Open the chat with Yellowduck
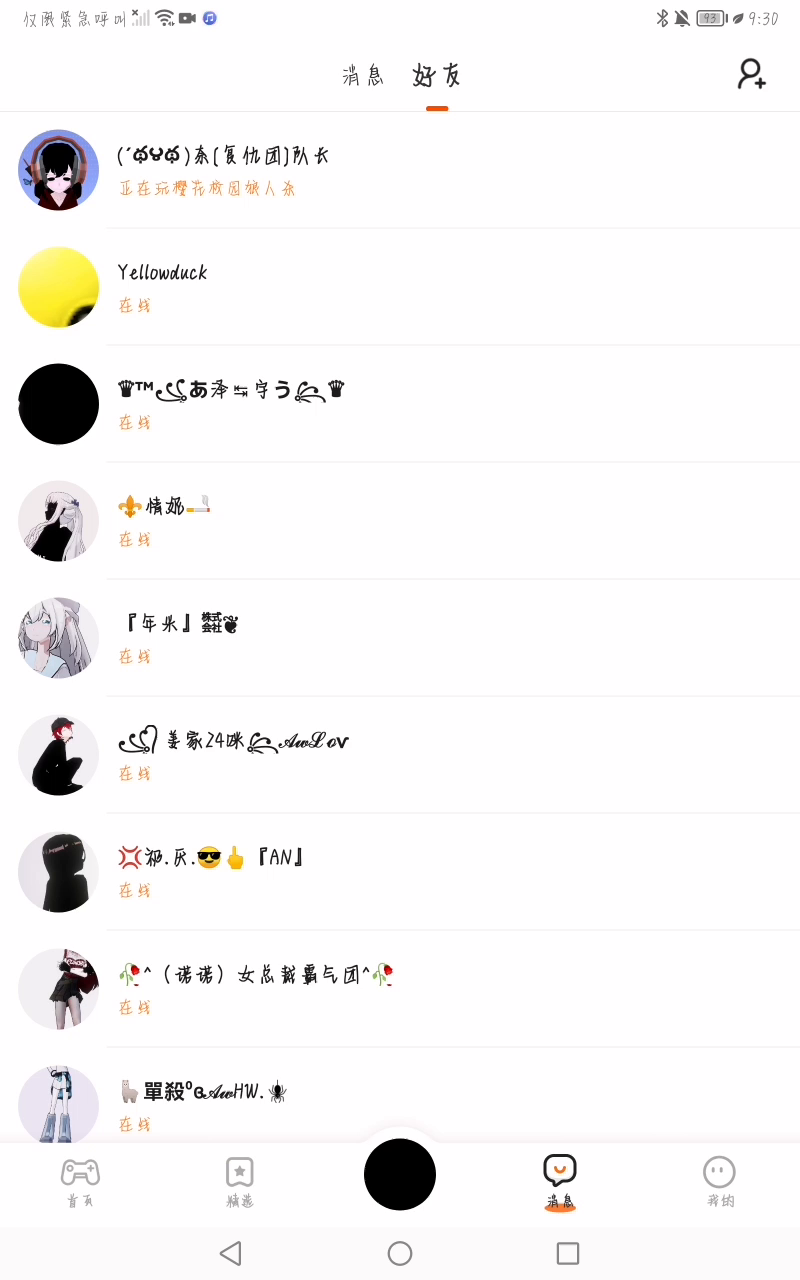The image size is (800, 1280). click(400, 287)
